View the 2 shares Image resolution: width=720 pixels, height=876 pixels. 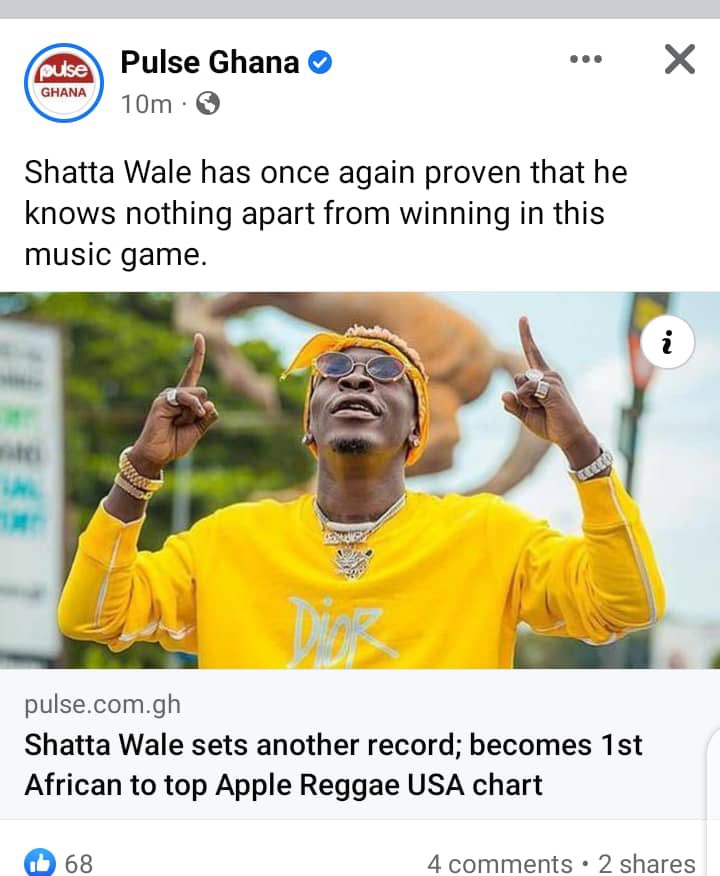[x=647, y=864]
